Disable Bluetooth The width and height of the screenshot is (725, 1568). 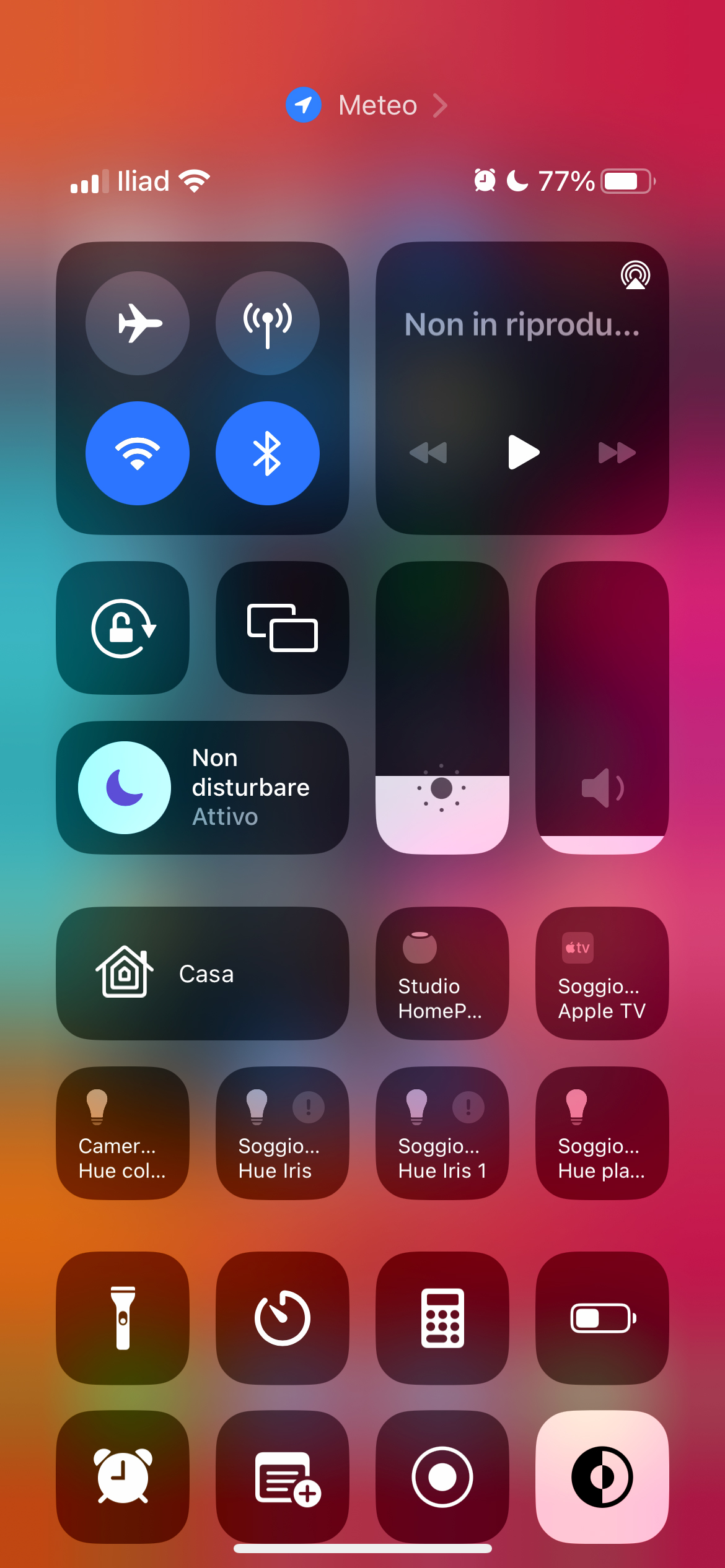click(268, 453)
